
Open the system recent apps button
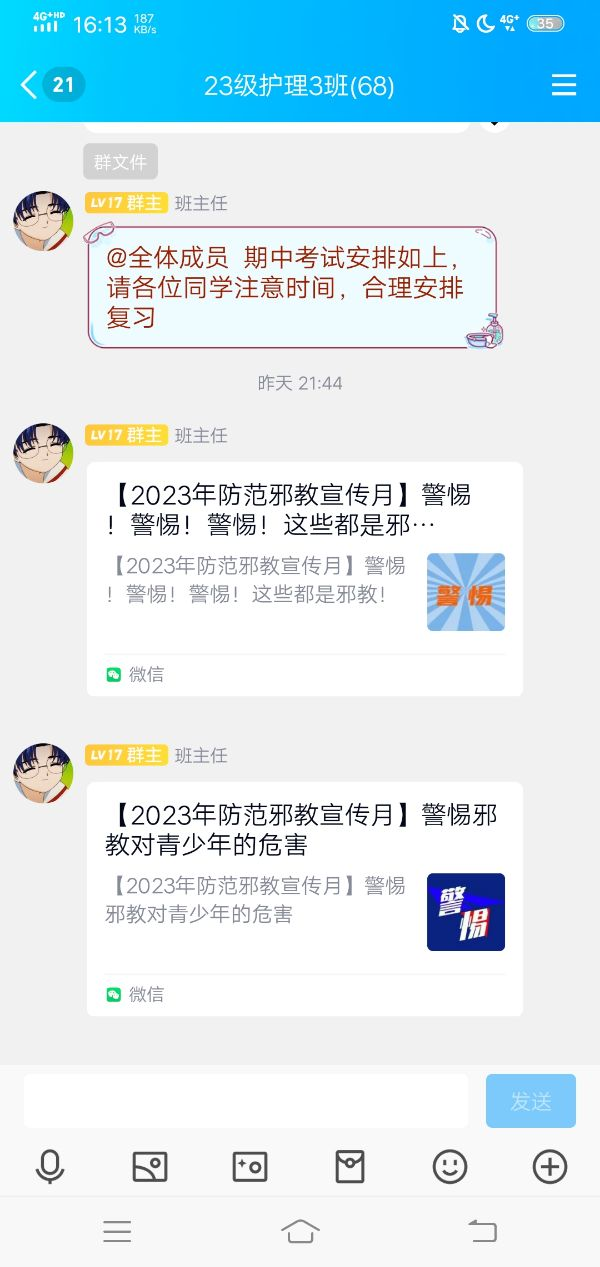(117, 1231)
